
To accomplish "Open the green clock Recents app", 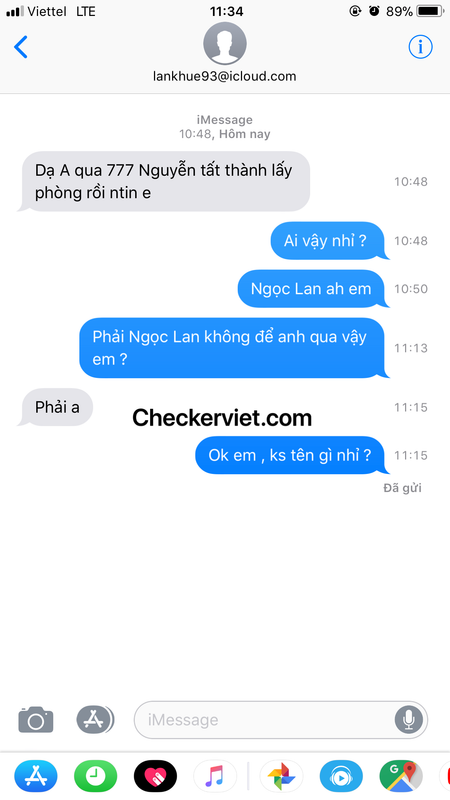I will 95,776.
